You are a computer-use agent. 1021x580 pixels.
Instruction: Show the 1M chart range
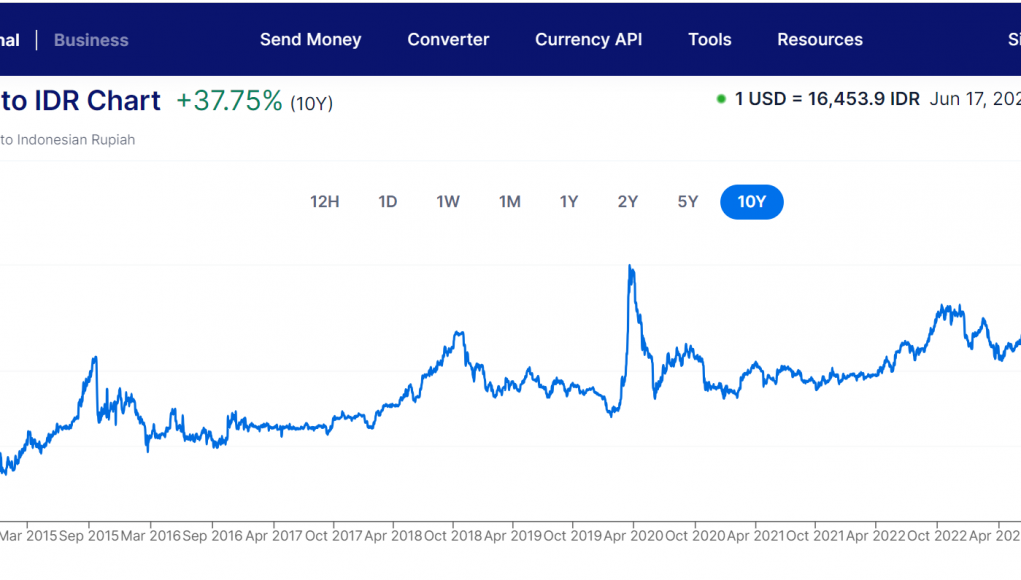(510, 202)
